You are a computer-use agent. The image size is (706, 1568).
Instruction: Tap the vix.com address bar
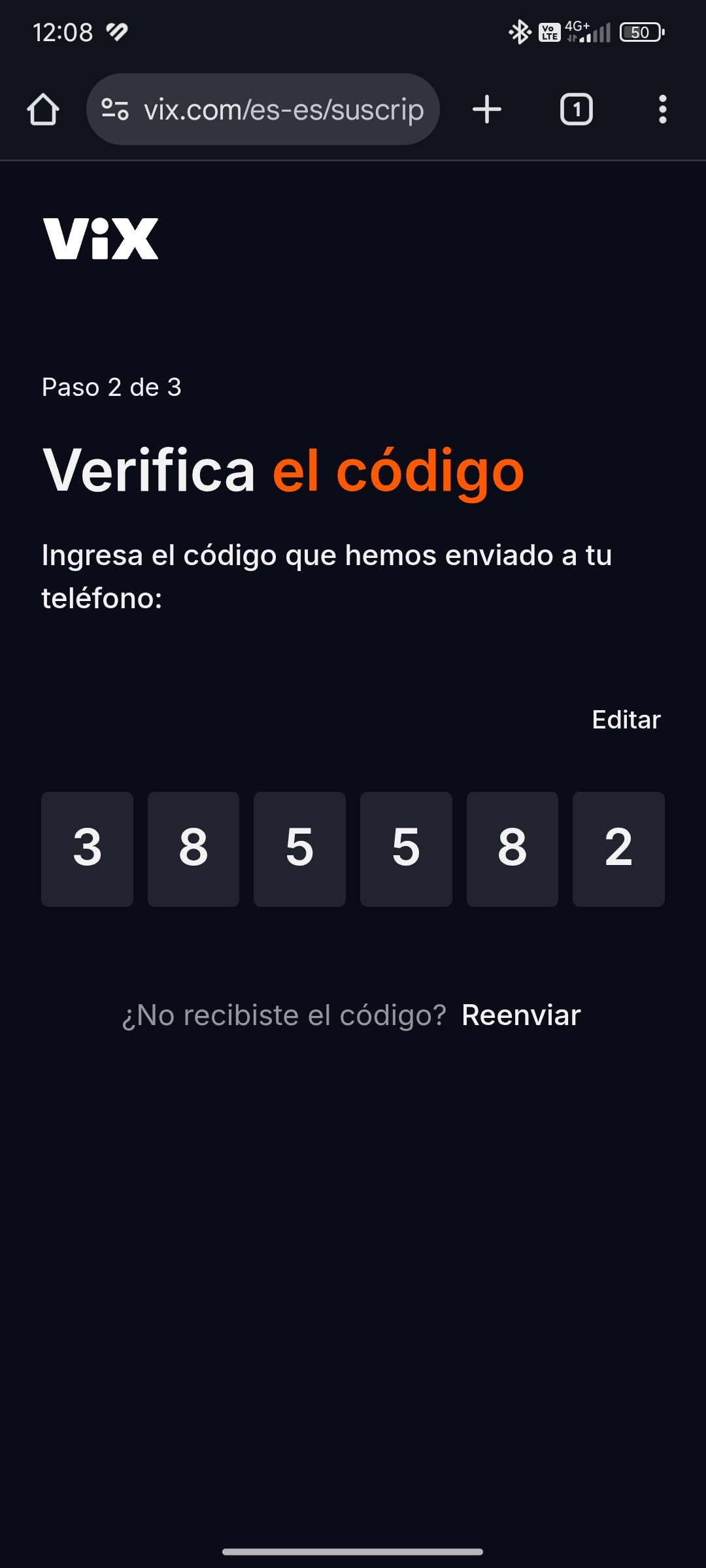(x=282, y=109)
